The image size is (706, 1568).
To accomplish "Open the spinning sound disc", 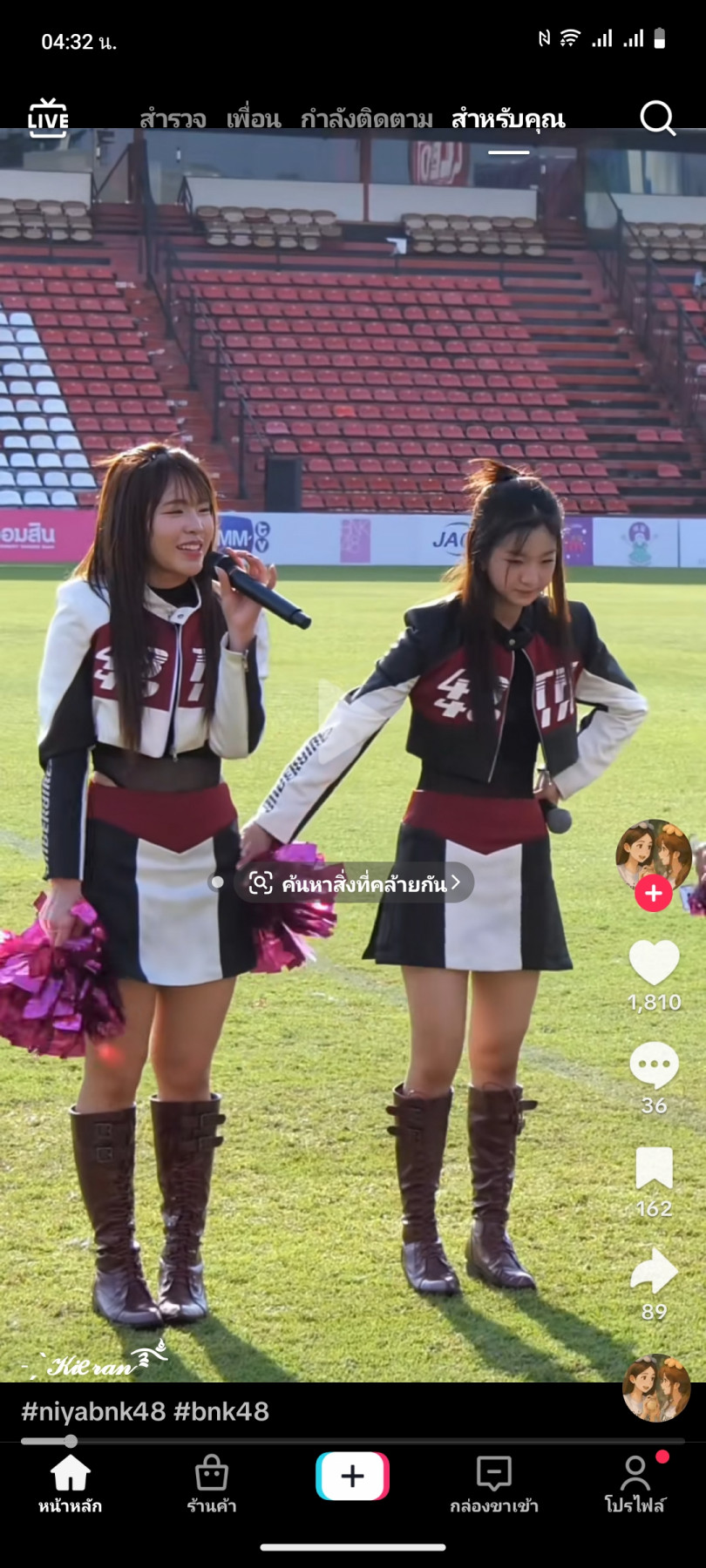I will click(x=655, y=1387).
